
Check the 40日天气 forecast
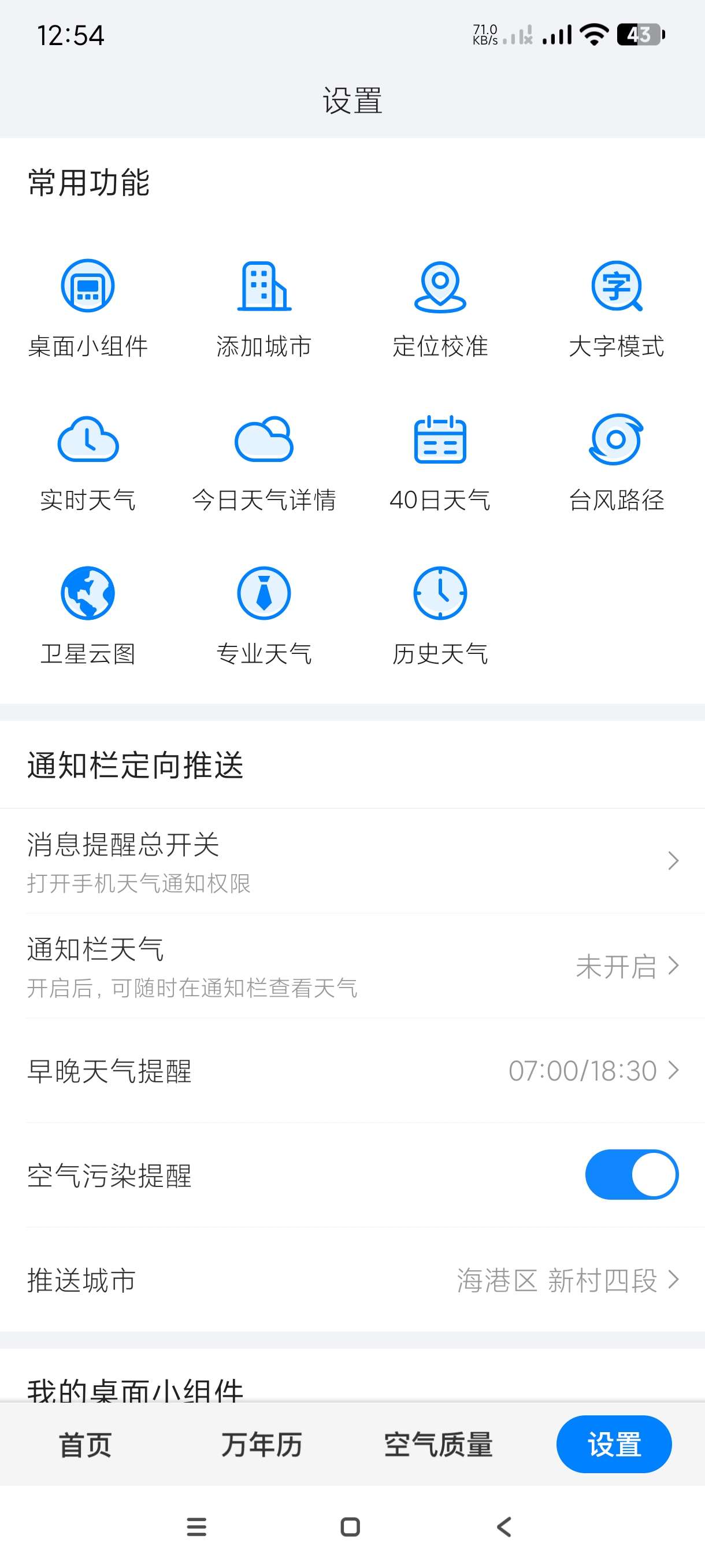point(440,461)
